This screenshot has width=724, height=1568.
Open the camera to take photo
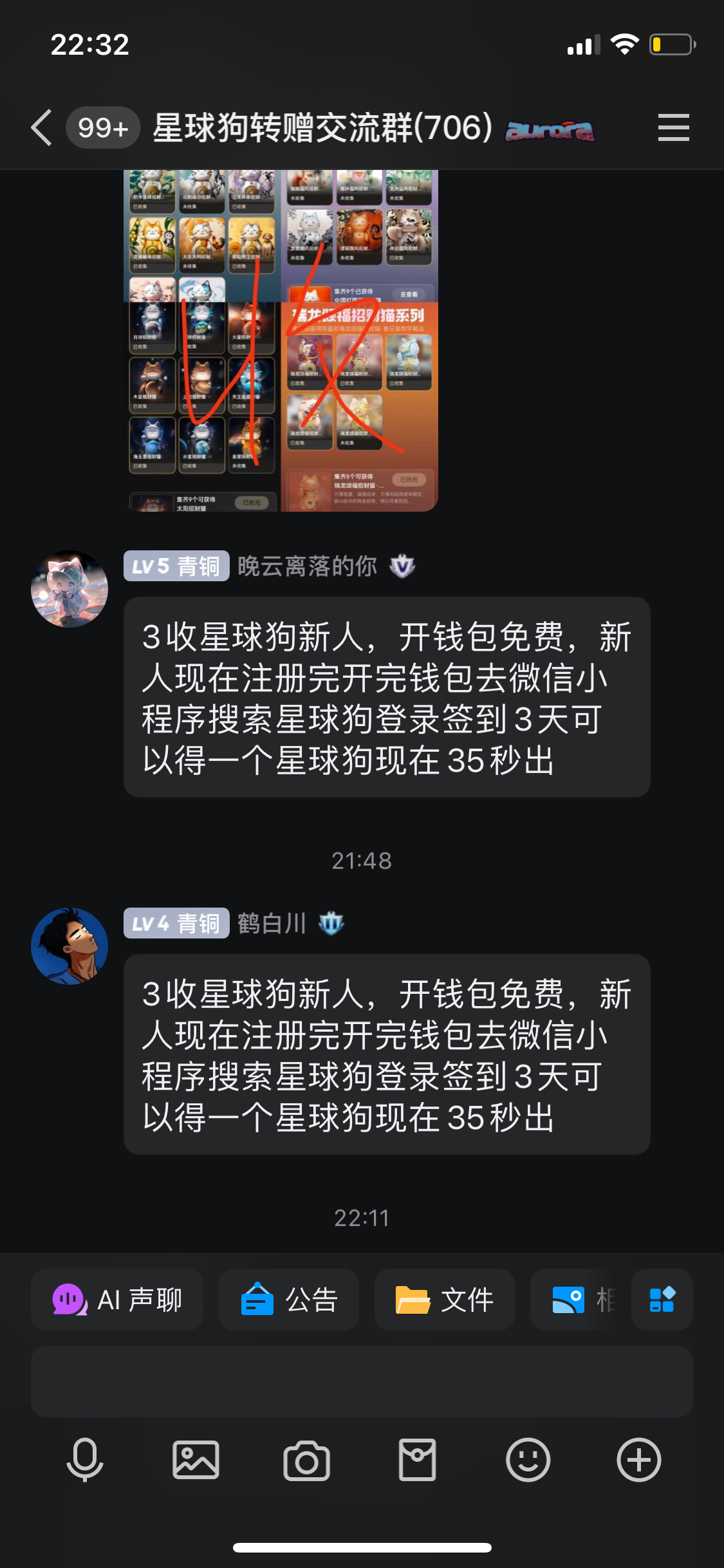(x=306, y=1460)
